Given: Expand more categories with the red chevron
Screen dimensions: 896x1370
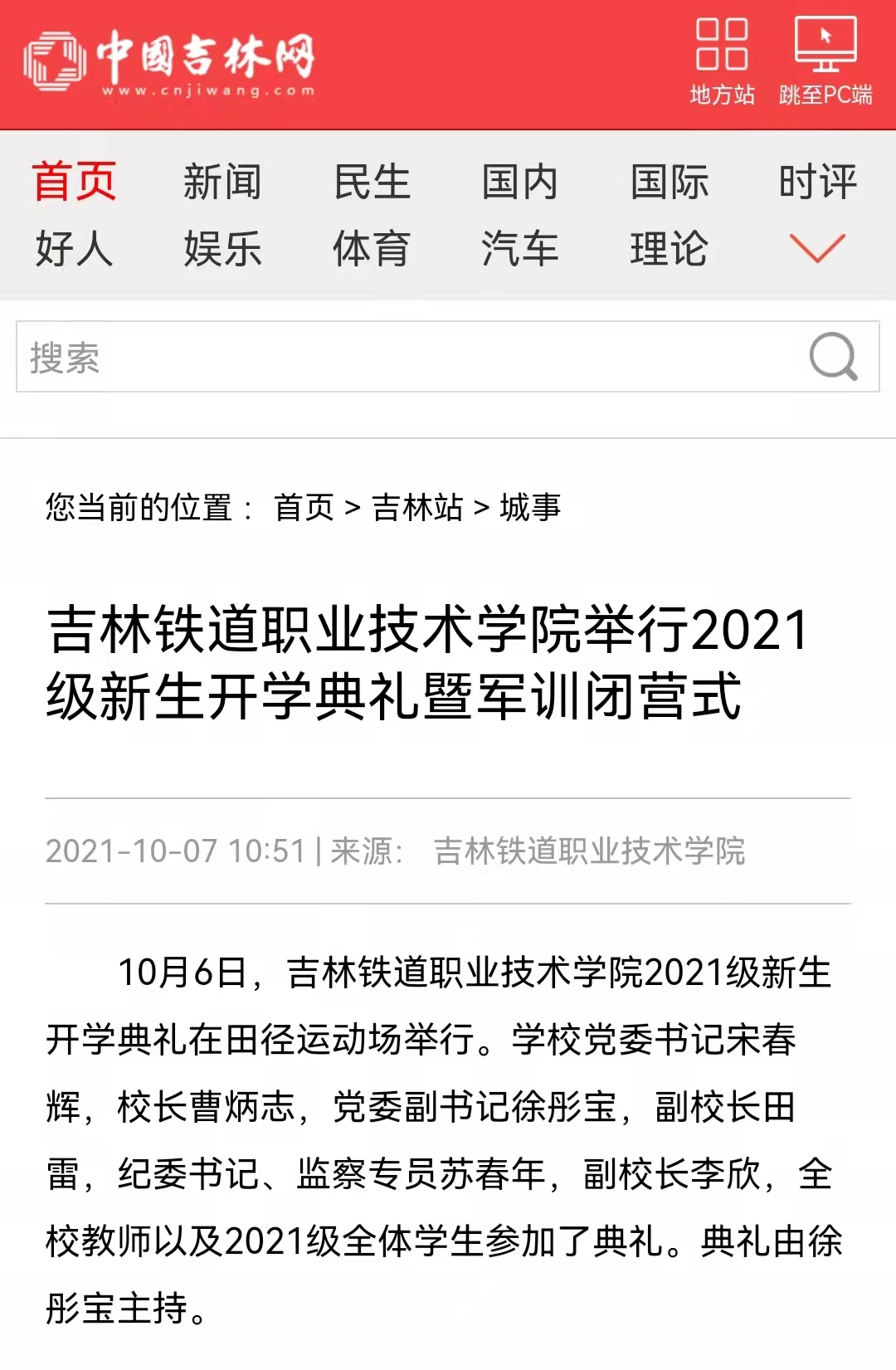Looking at the screenshot, I should (x=817, y=248).
